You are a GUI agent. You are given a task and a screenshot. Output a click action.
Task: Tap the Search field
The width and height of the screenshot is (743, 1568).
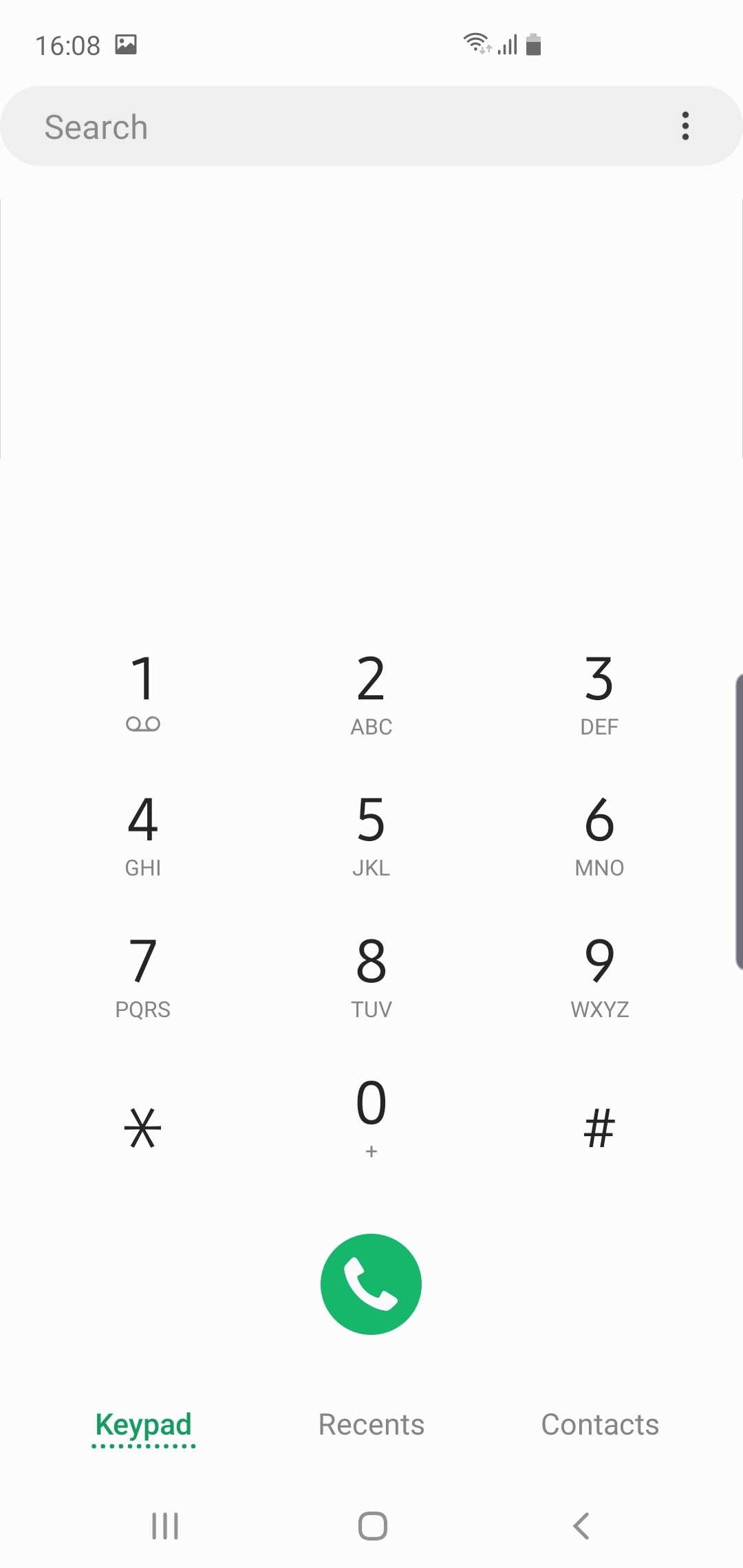click(x=275, y=127)
